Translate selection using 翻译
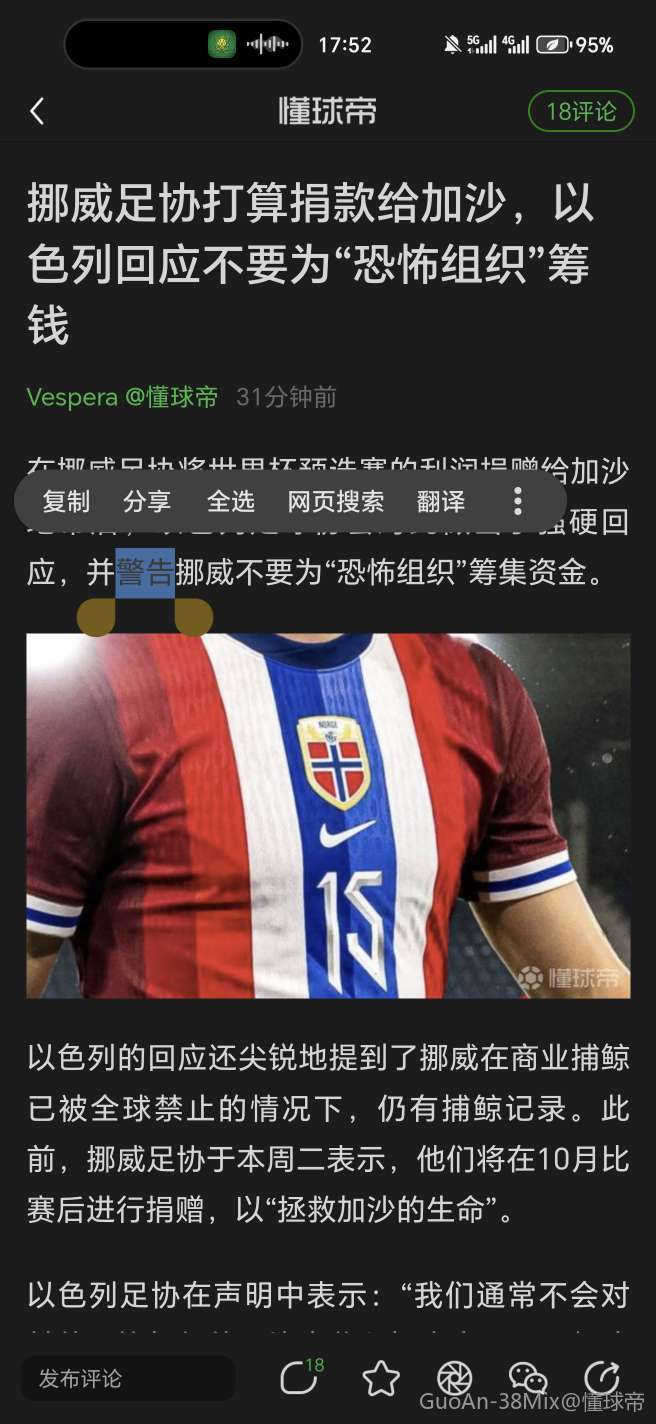Image resolution: width=656 pixels, height=1424 pixels. click(440, 501)
